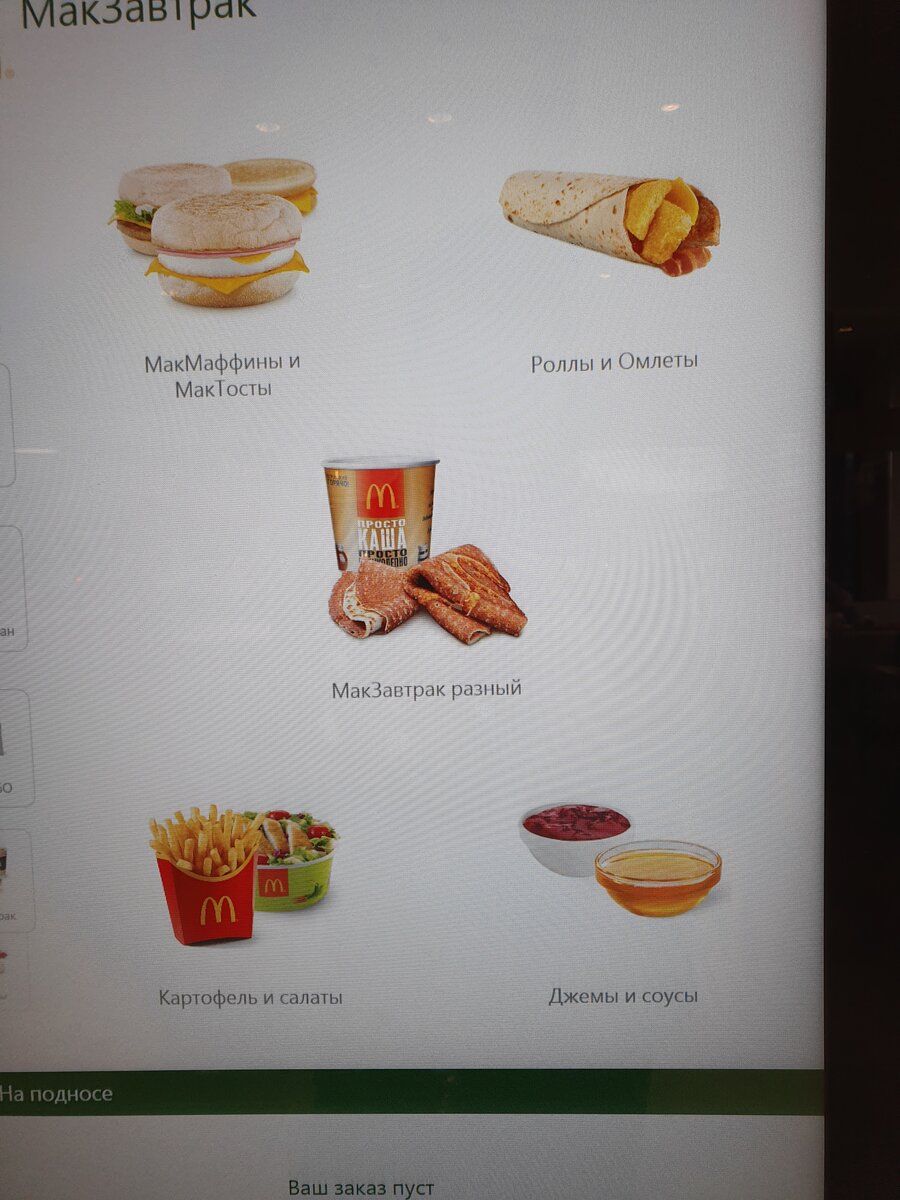900x1200 pixels.
Task: Open the Картофель и салаты category
Action: [251, 995]
